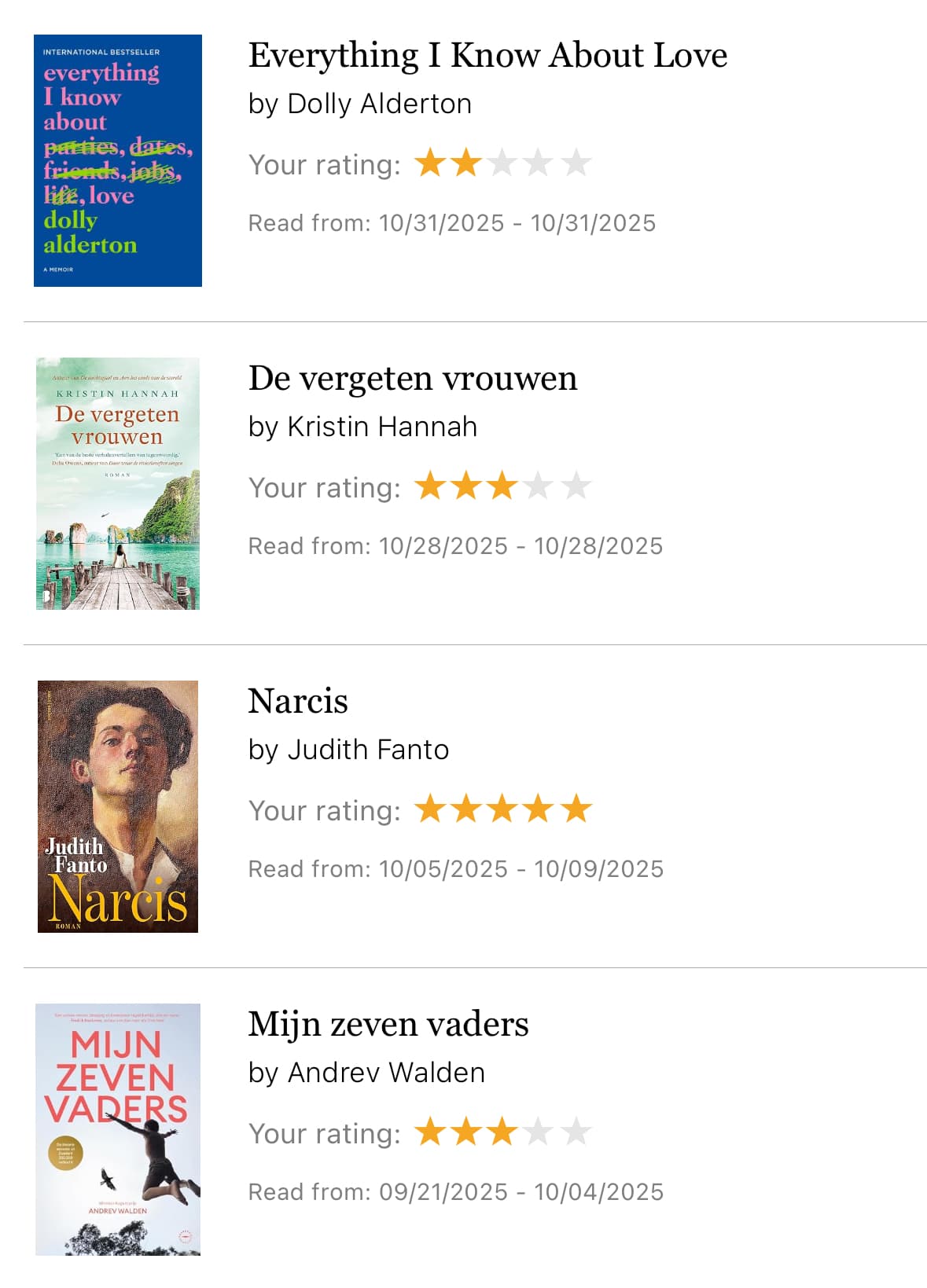Set Mijn zeven vaders rating to four stars
The height and width of the screenshot is (1288, 927).
(x=539, y=1132)
